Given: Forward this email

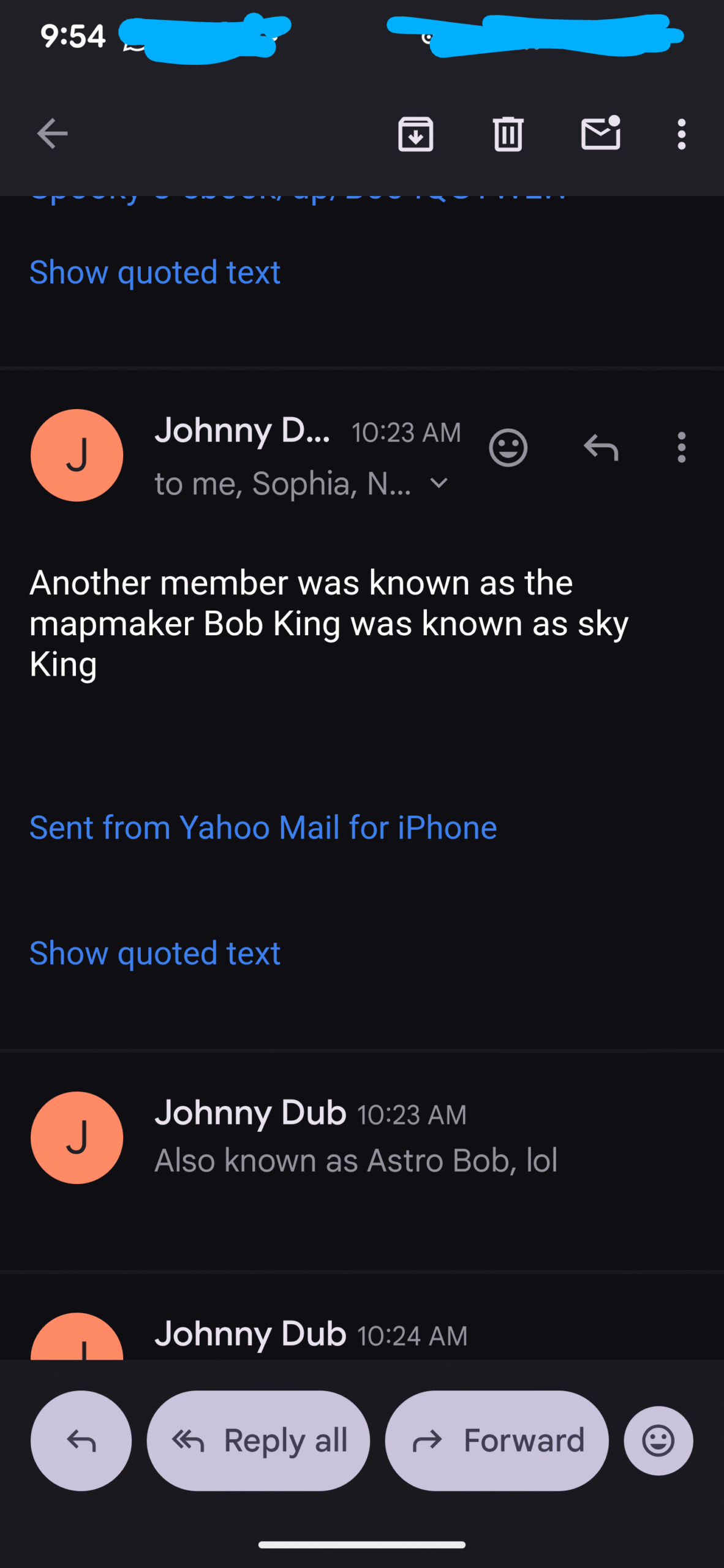Looking at the screenshot, I should pos(497,1441).
